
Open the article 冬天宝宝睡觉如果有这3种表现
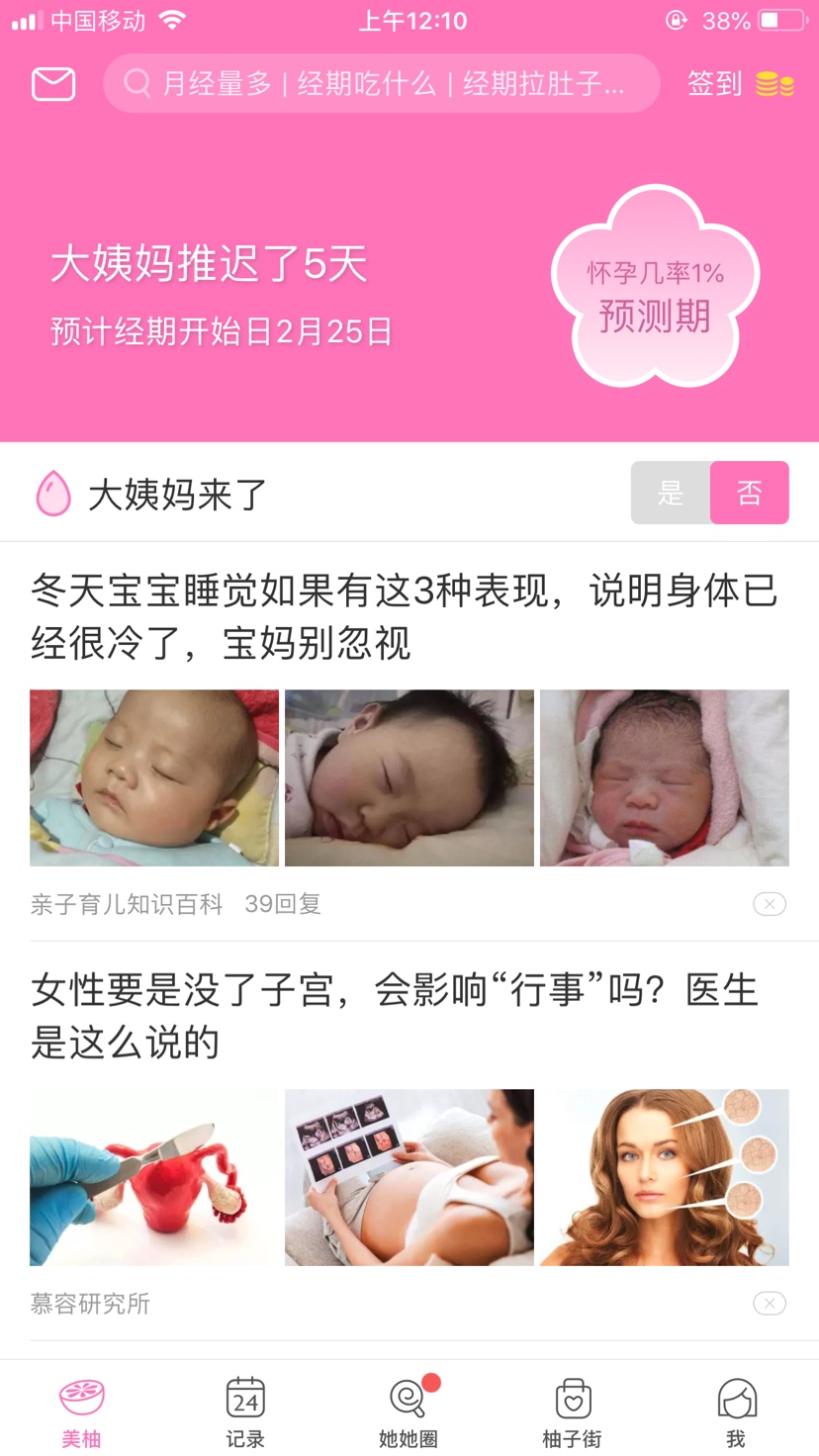[406, 616]
